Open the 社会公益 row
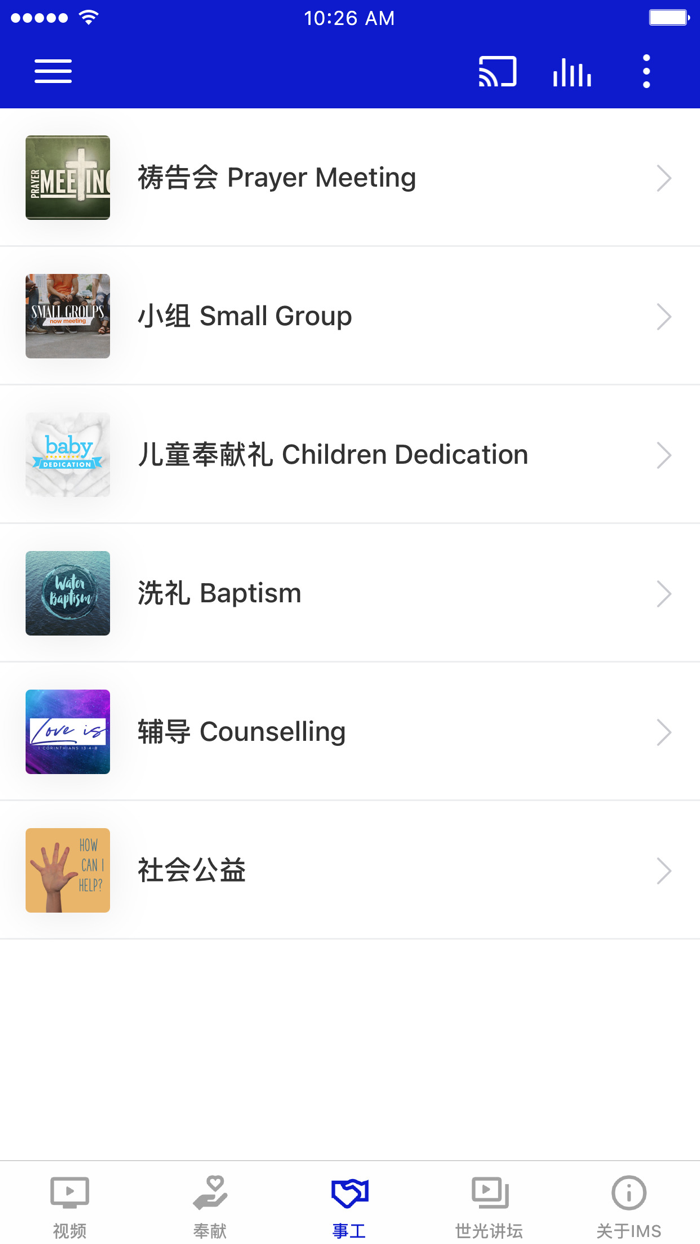The width and height of the screenshot is (700, 1244). [350, 870]
